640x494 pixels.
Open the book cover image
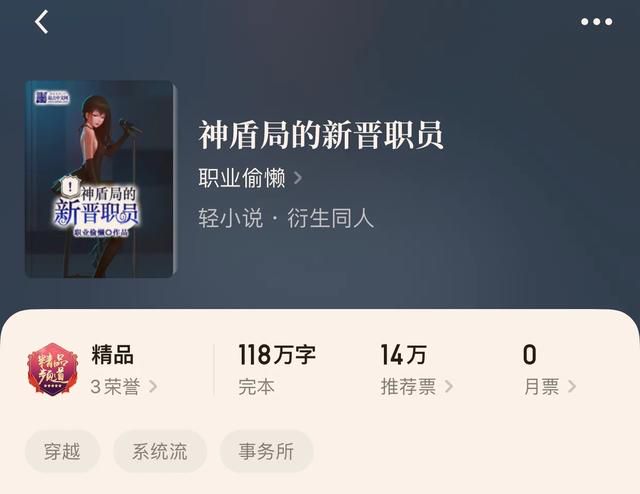click(100, 179)
